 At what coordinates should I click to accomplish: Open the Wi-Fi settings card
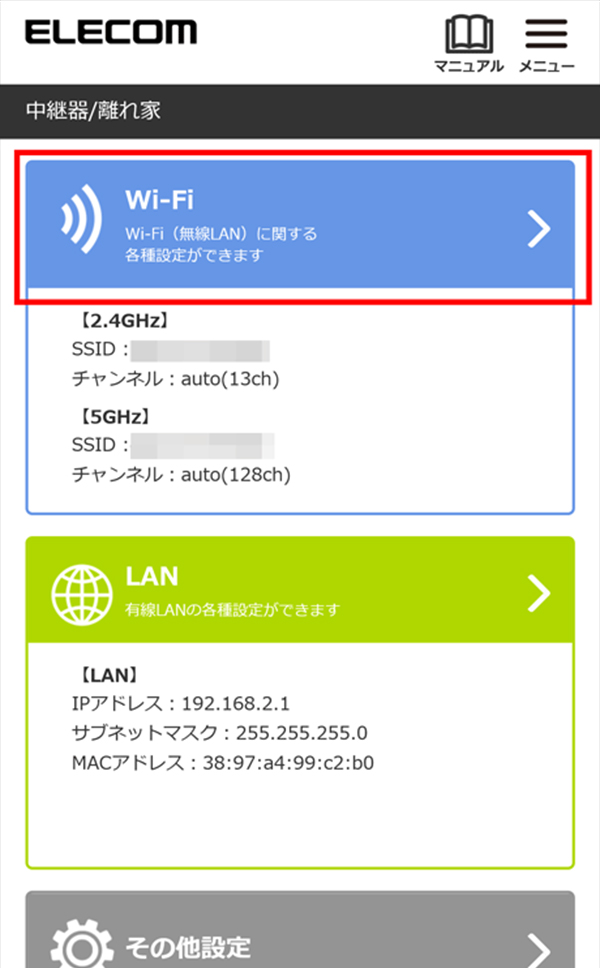(300, 227)
